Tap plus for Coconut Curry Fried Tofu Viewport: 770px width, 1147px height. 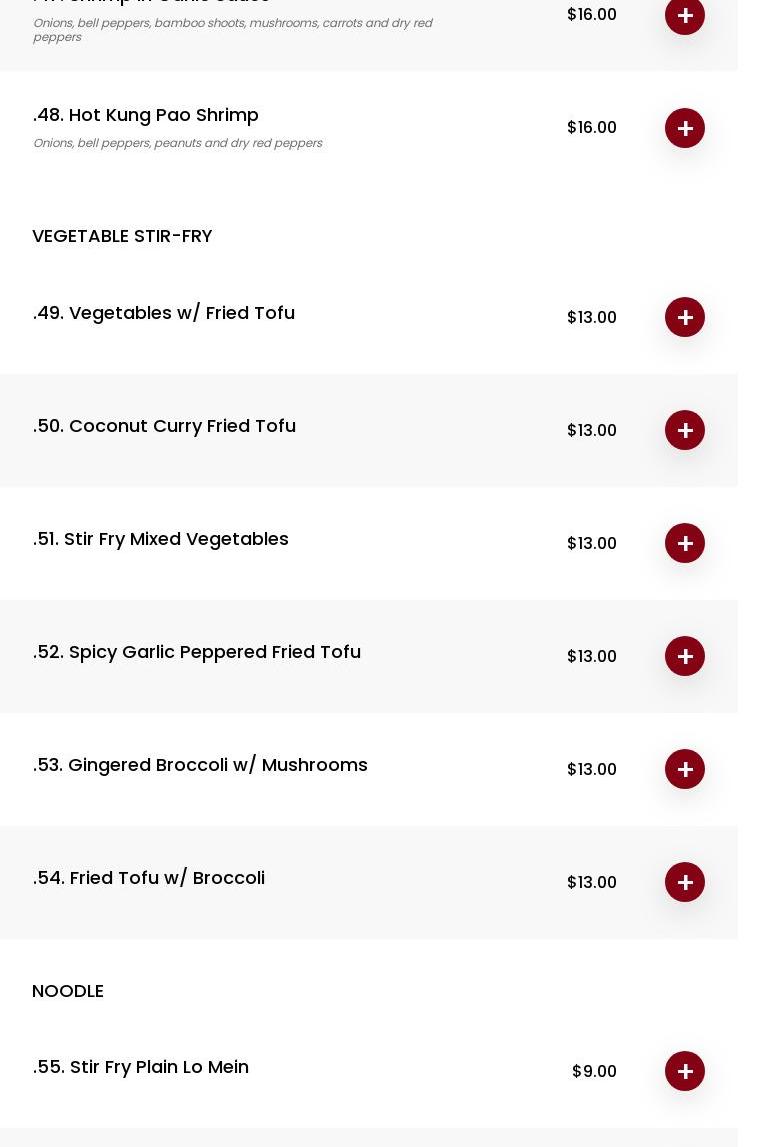pyautogui.click(x=685, y=430)
